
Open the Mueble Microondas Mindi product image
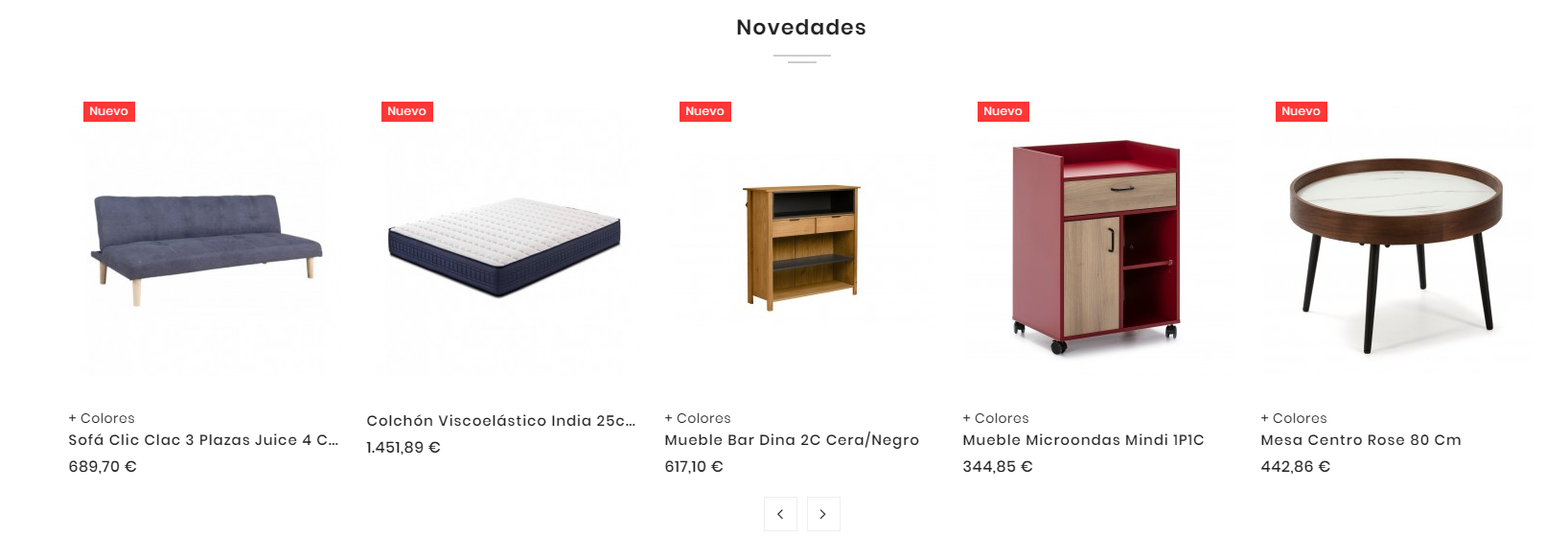point(1097,246)
